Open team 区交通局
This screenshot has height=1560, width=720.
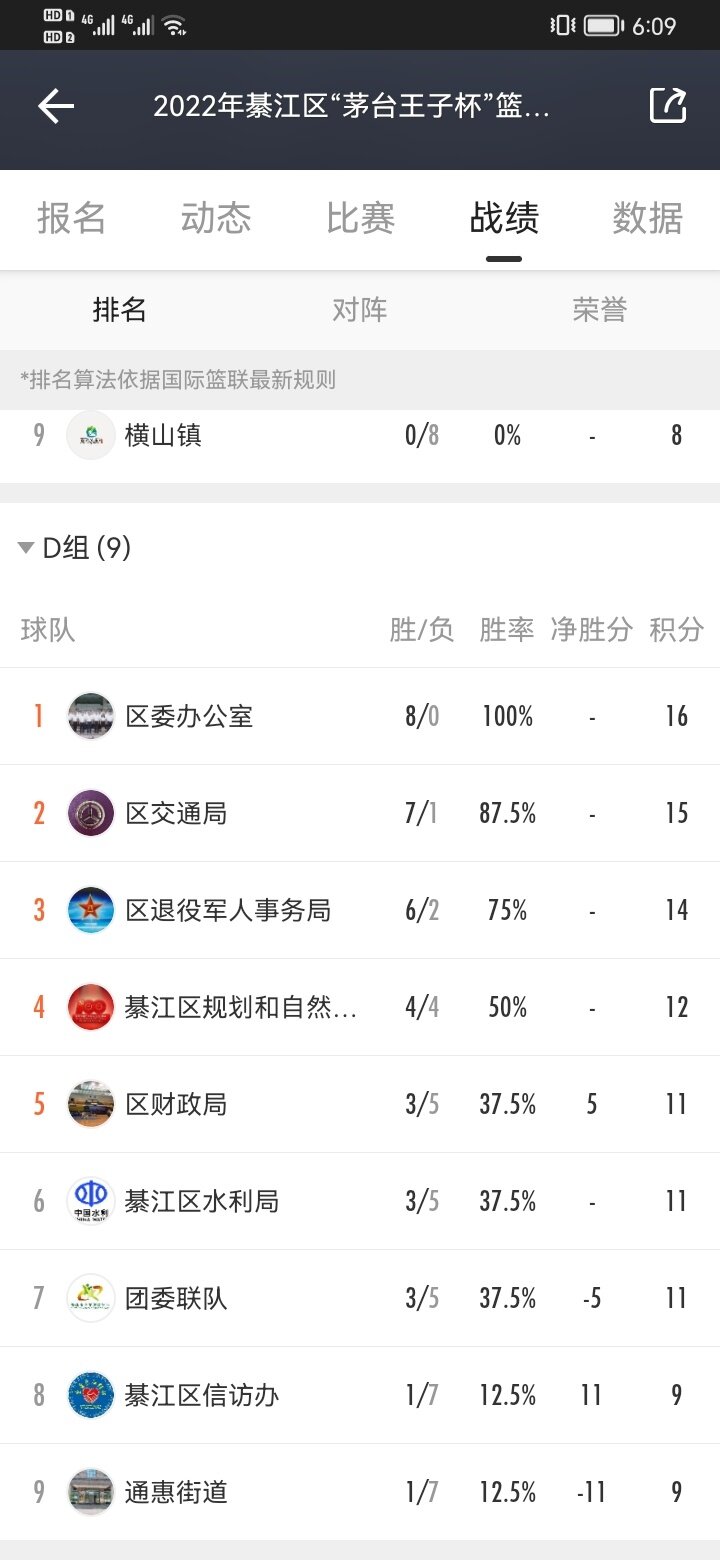[360, 813]
